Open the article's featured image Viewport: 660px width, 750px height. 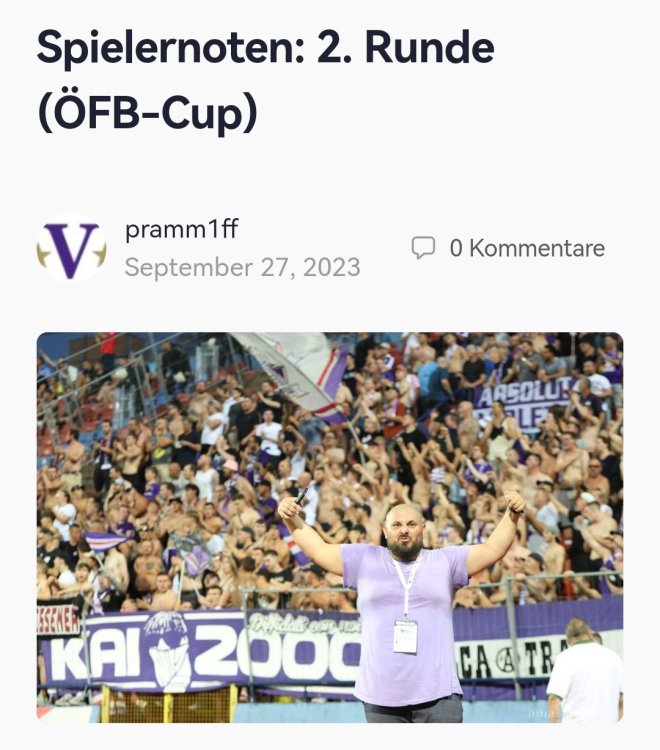(x=330, y=527)
